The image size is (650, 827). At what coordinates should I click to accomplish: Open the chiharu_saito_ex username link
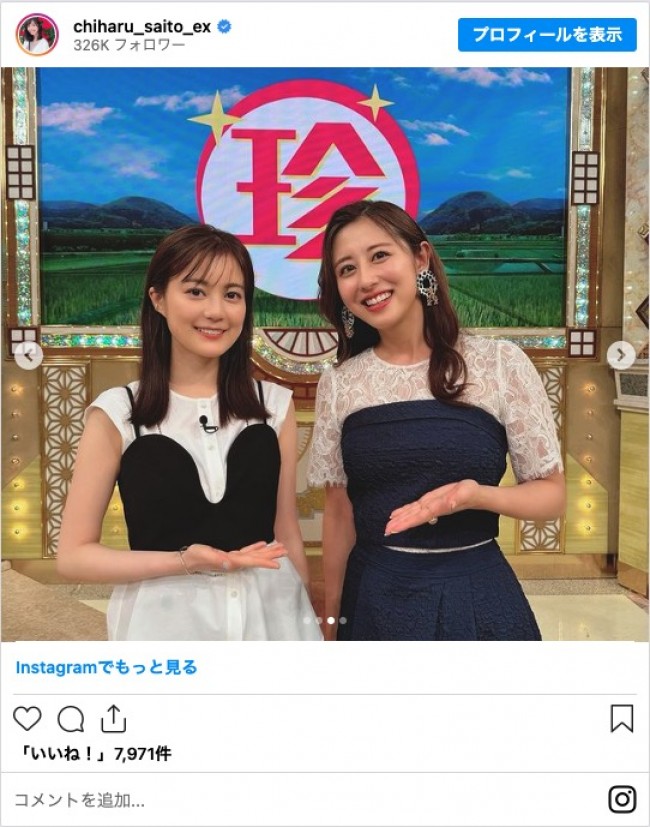point(142,26)
